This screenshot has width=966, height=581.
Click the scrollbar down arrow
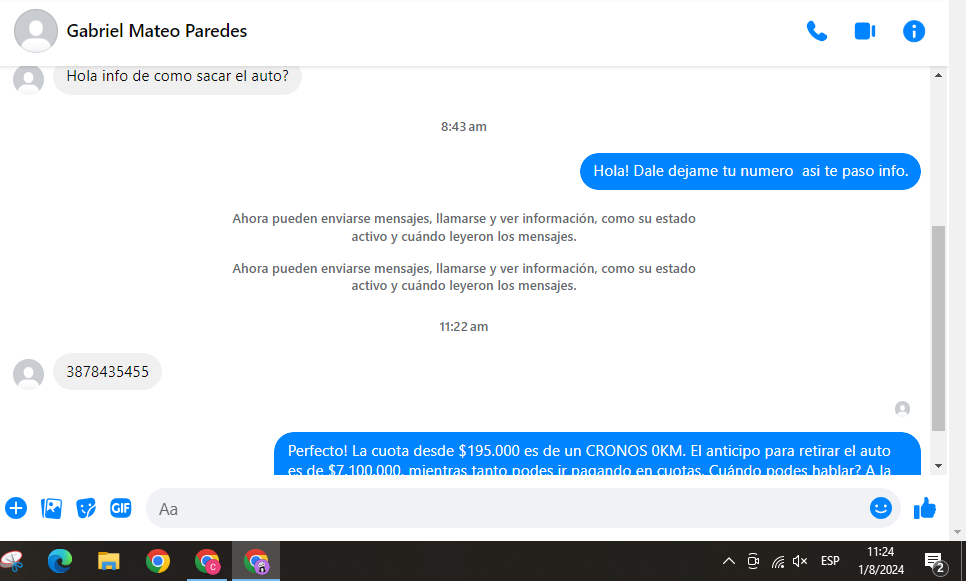938,466
